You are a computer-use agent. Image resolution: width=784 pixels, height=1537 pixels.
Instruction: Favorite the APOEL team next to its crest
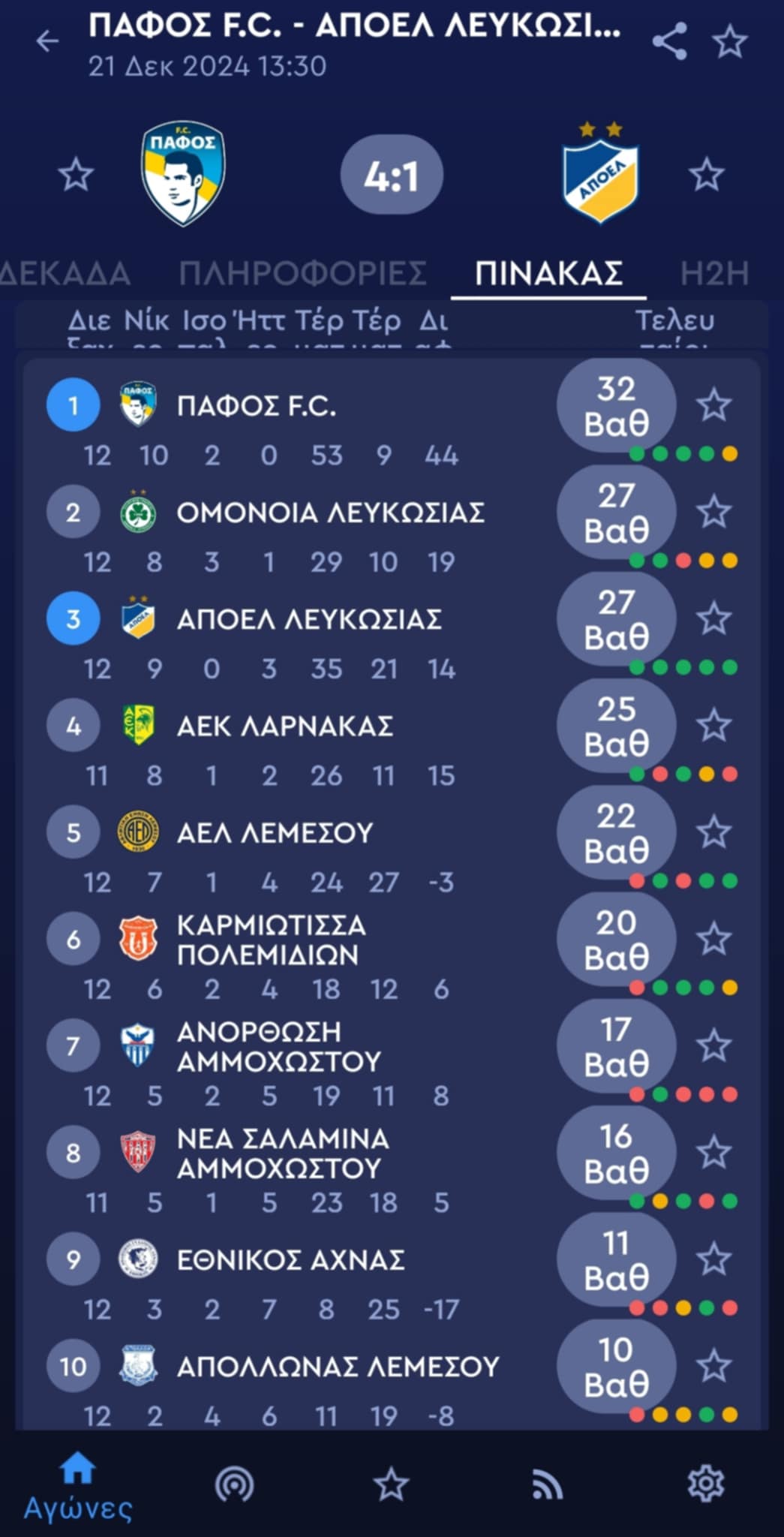(x=706, y=174)
